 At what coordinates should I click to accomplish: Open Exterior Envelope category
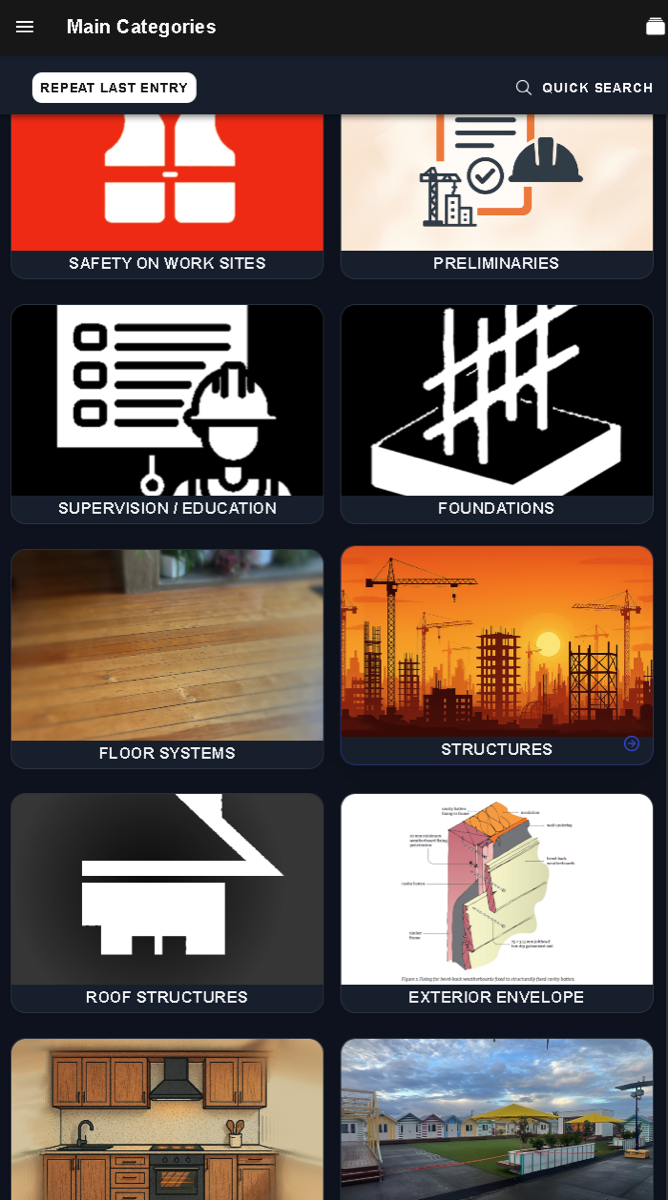[497, 903]
